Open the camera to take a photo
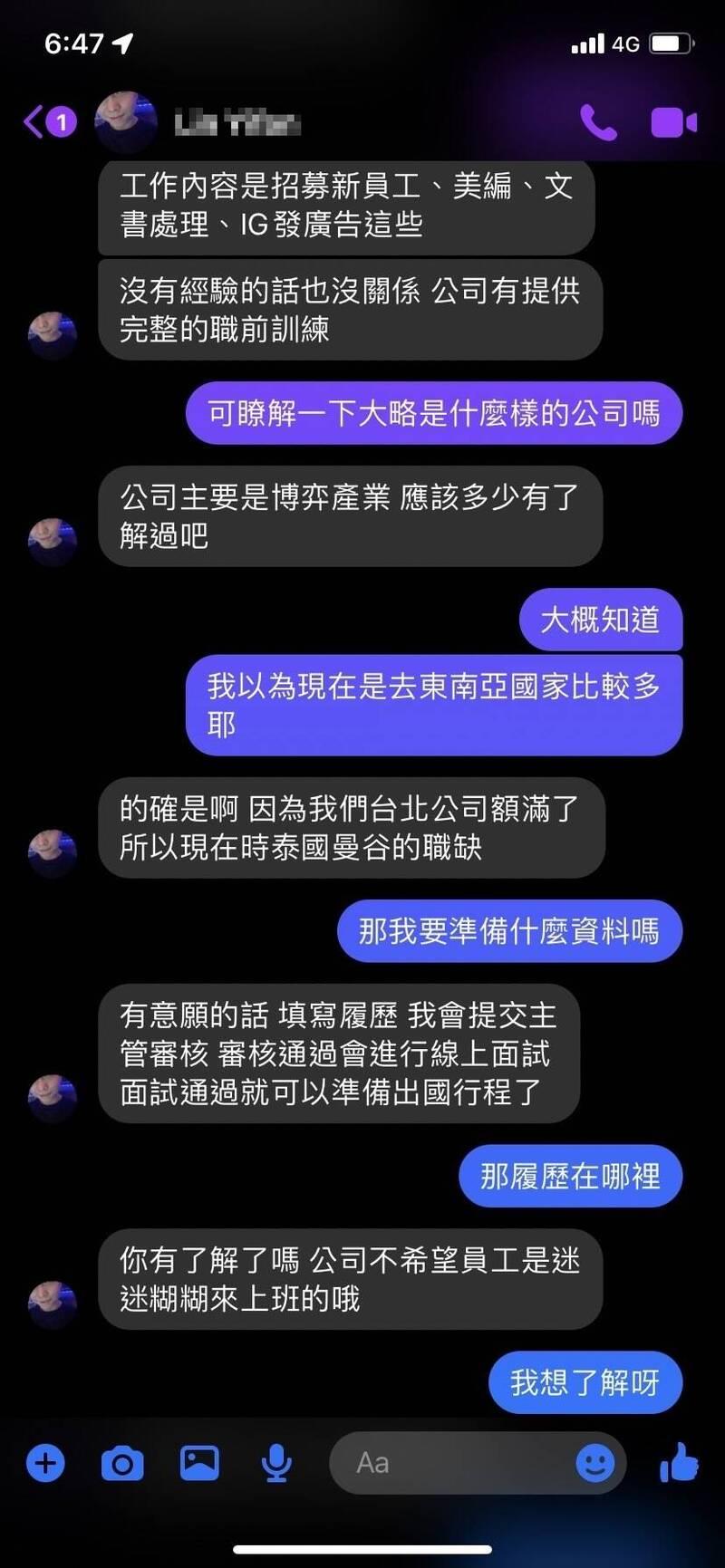Screen dimensions: 725x1568 coord(122,1463)
